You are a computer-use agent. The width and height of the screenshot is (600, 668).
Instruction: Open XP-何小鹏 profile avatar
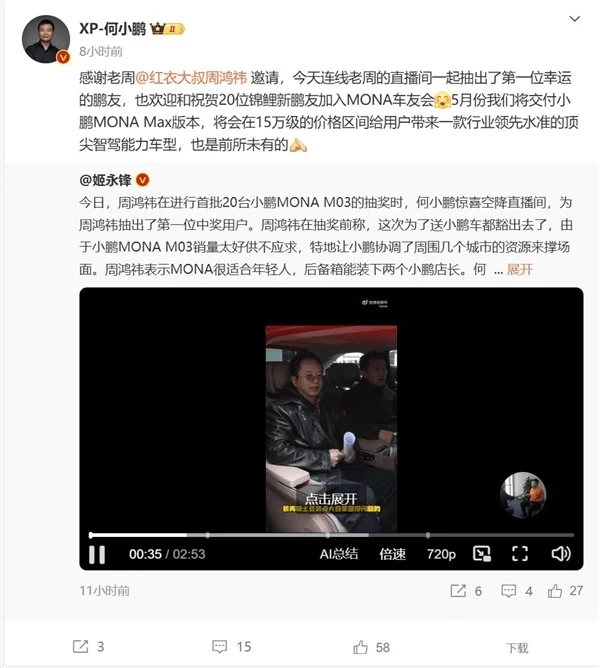tap(45, 38)
